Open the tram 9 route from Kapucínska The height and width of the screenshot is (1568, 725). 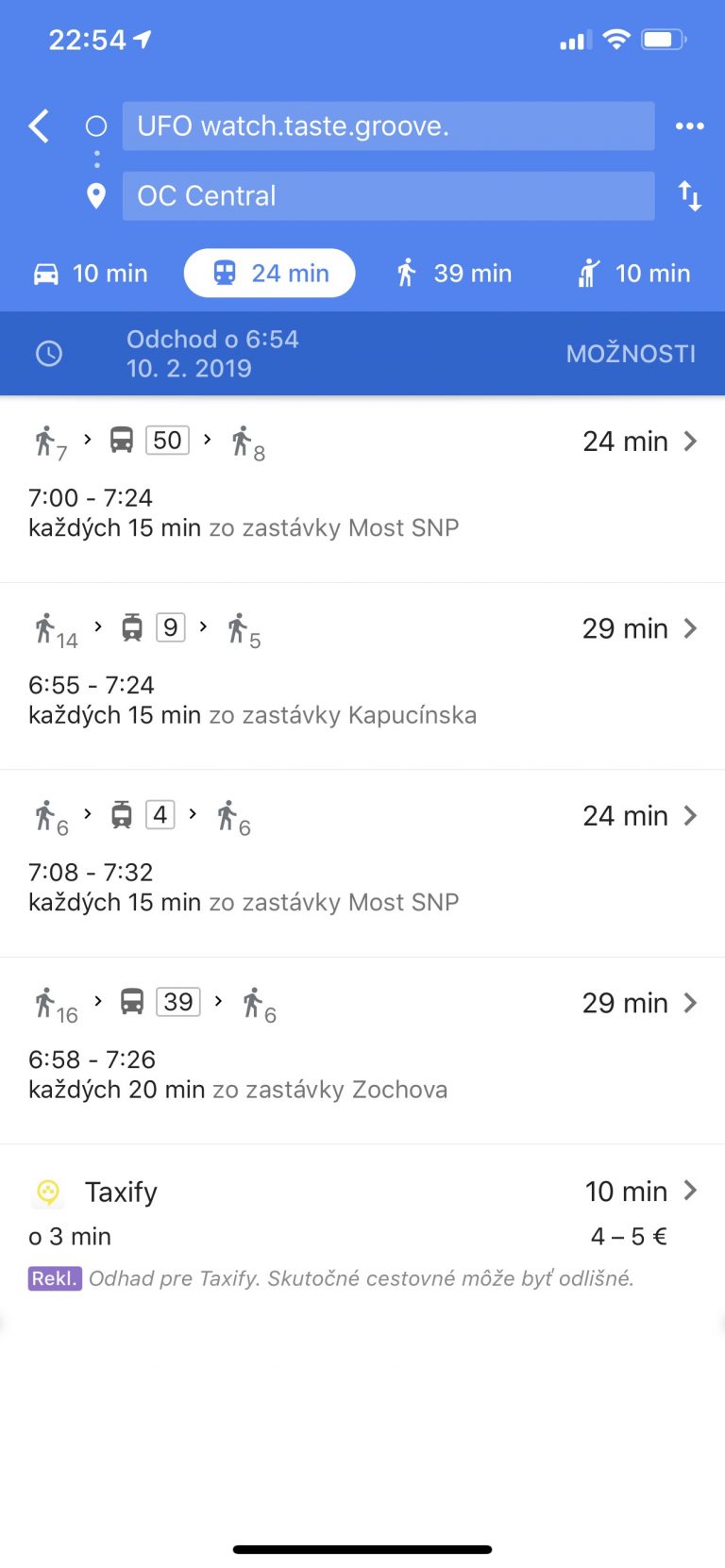point(362,676)
